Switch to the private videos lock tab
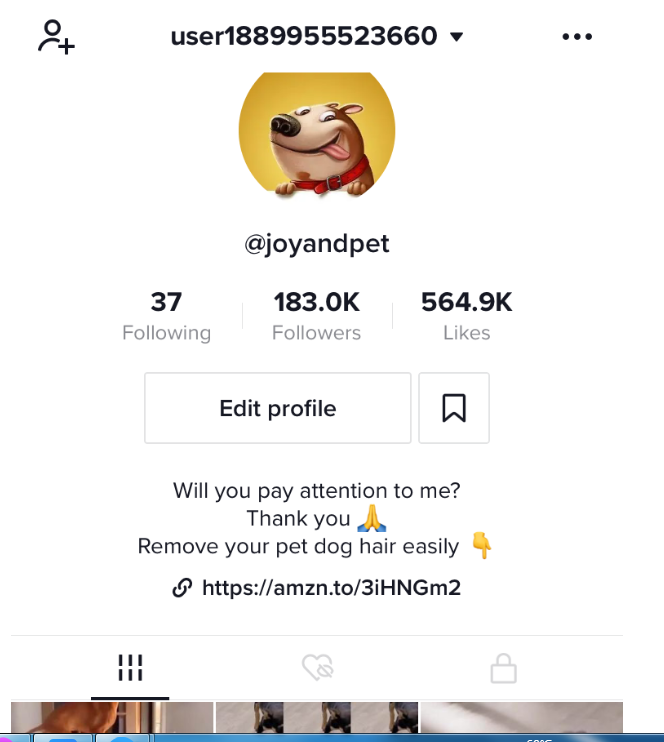This screenshot has height=742, width=664. point(503,668)
